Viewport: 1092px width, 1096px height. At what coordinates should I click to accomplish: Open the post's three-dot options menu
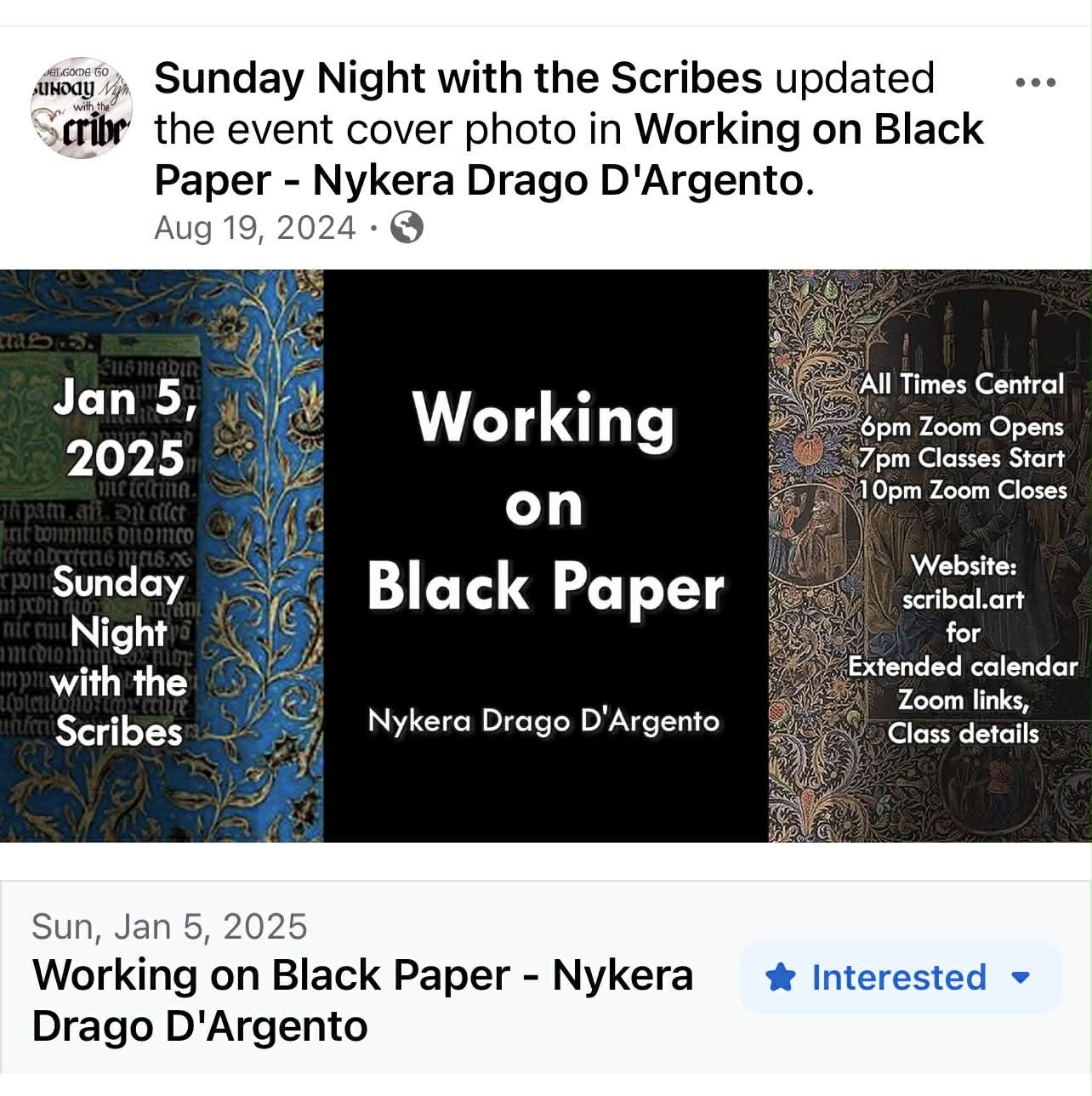click(1035, 83)
